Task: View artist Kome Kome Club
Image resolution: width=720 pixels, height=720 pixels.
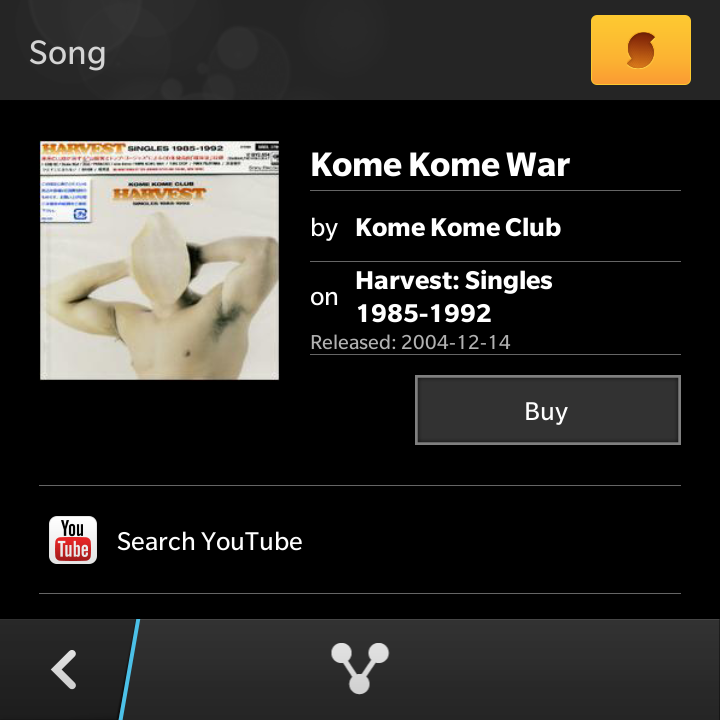Action: tap(458, 227)
